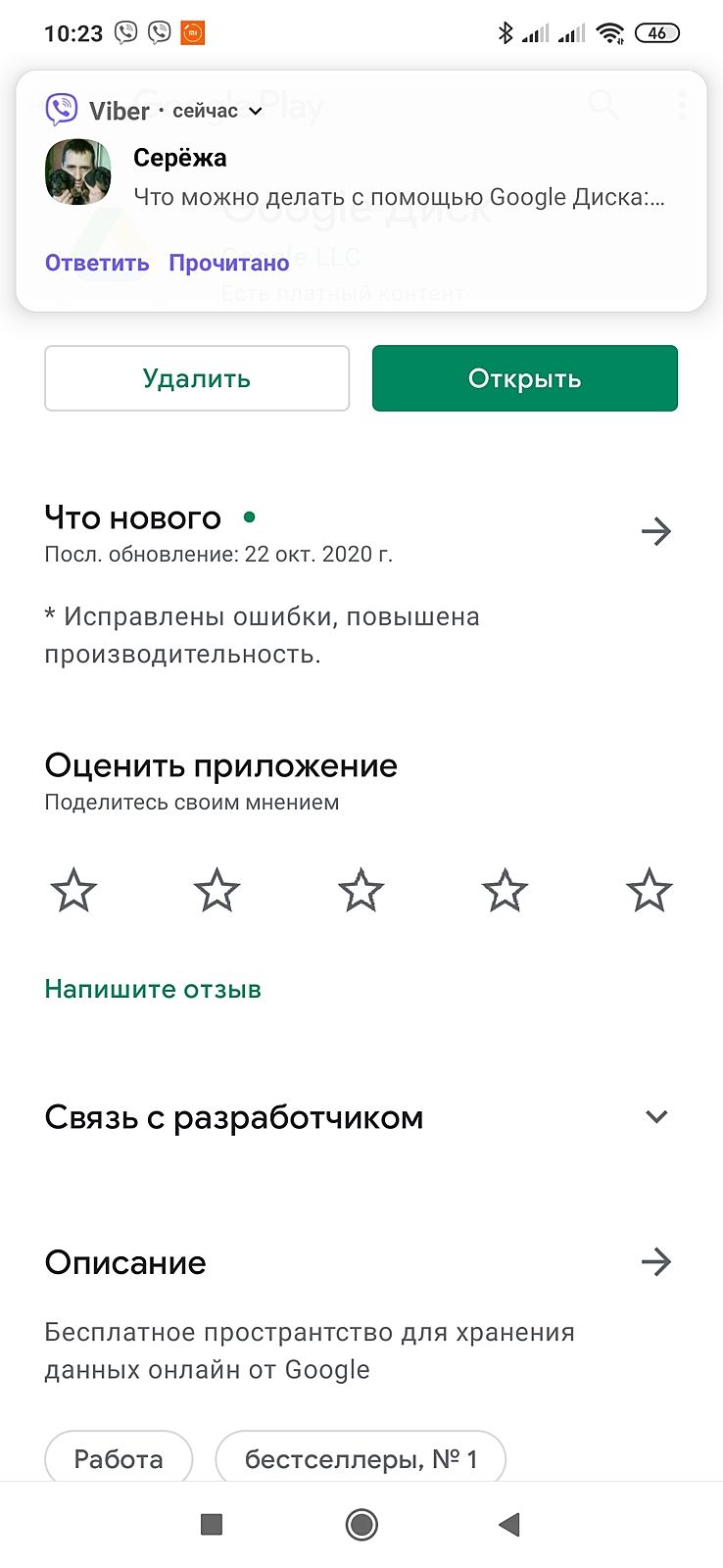723x1568 pixels.
Task: Open the Что нового details arrow
Action: (x=655, y=531)
